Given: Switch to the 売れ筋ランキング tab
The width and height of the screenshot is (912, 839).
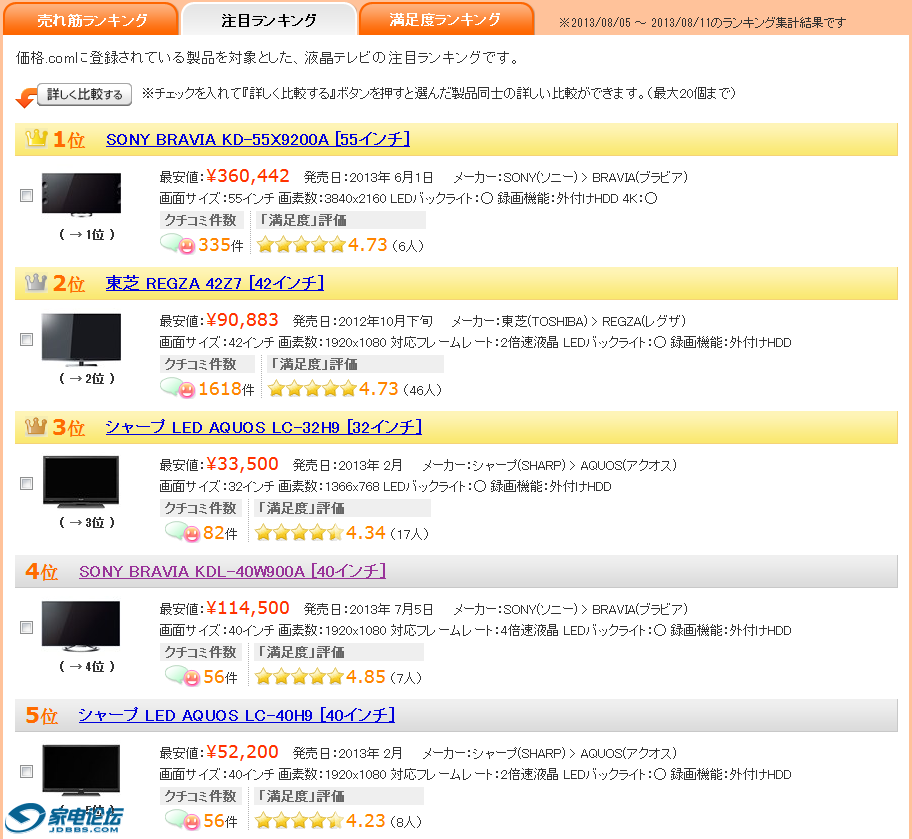Looking at the screenshot, I should (x=91, y=20).
